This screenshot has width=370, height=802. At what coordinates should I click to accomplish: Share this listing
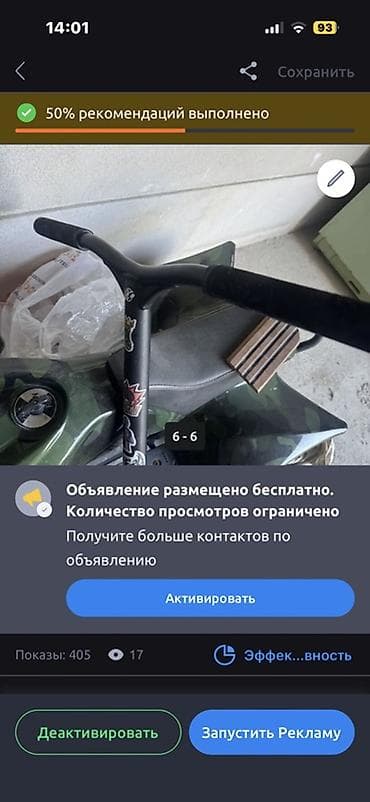pos(249,72)
